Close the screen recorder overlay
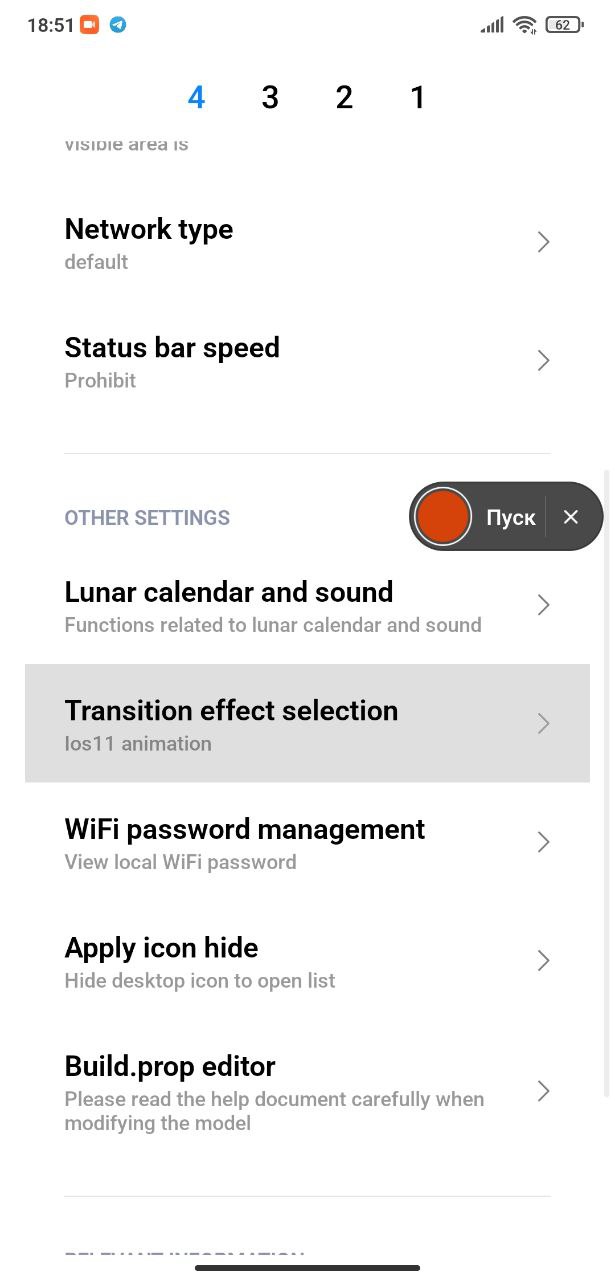 pos(571,517)
